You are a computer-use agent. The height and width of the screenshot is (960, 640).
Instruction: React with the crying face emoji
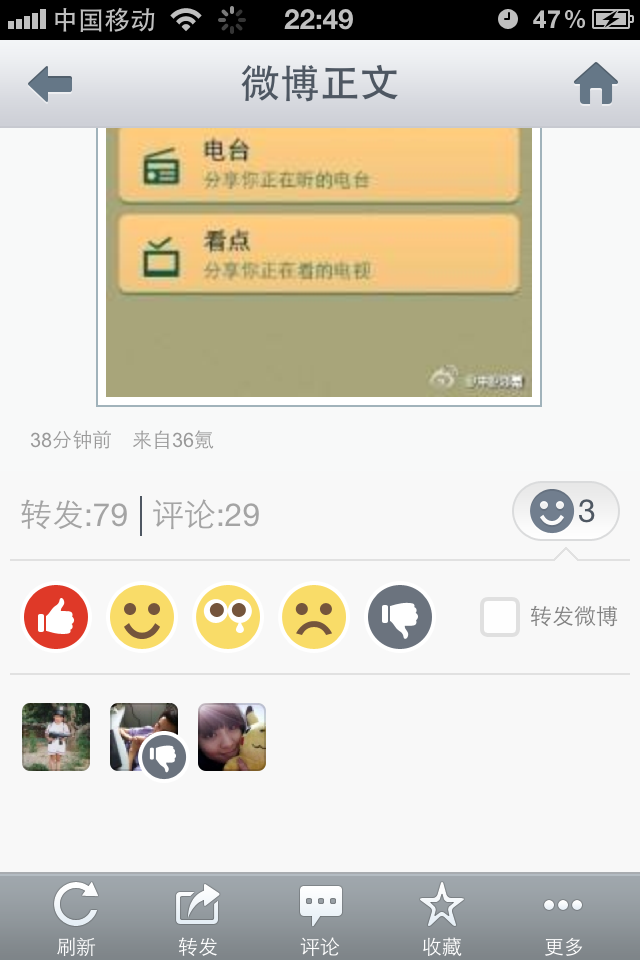pos(228,617)
